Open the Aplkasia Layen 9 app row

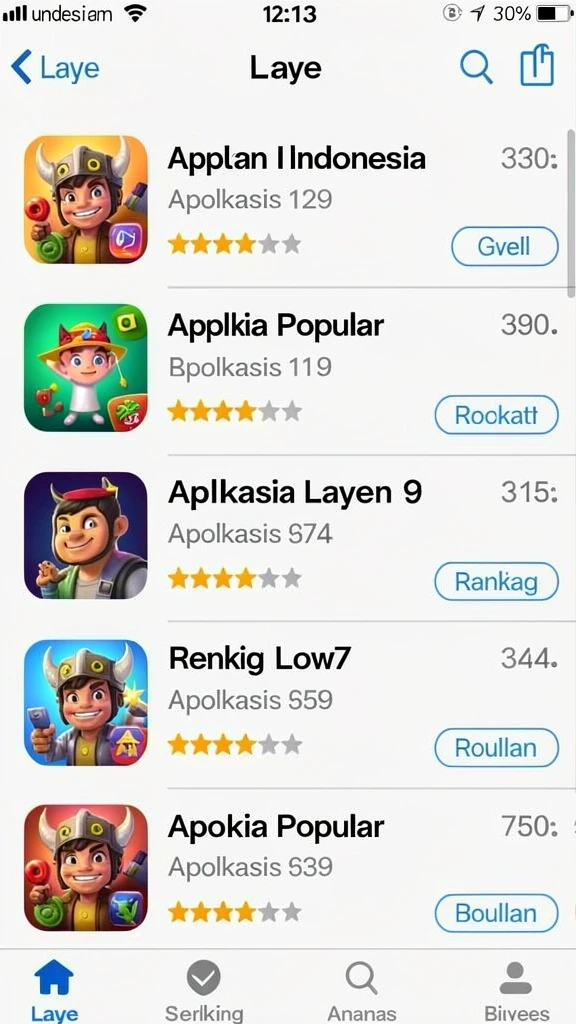click(291, 535)
